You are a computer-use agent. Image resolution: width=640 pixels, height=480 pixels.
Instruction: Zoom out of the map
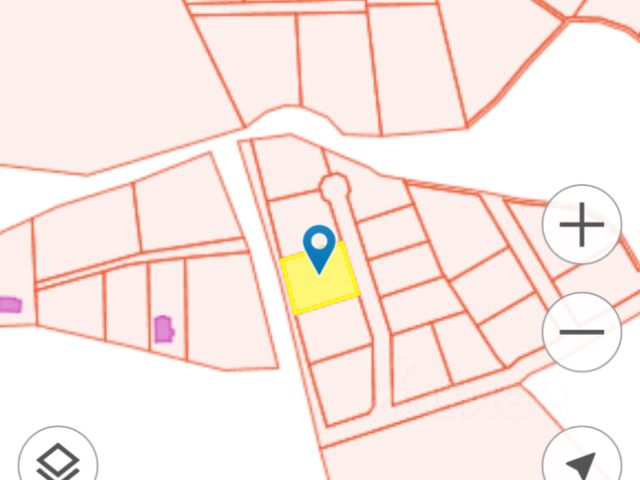[x=581, y=331]
